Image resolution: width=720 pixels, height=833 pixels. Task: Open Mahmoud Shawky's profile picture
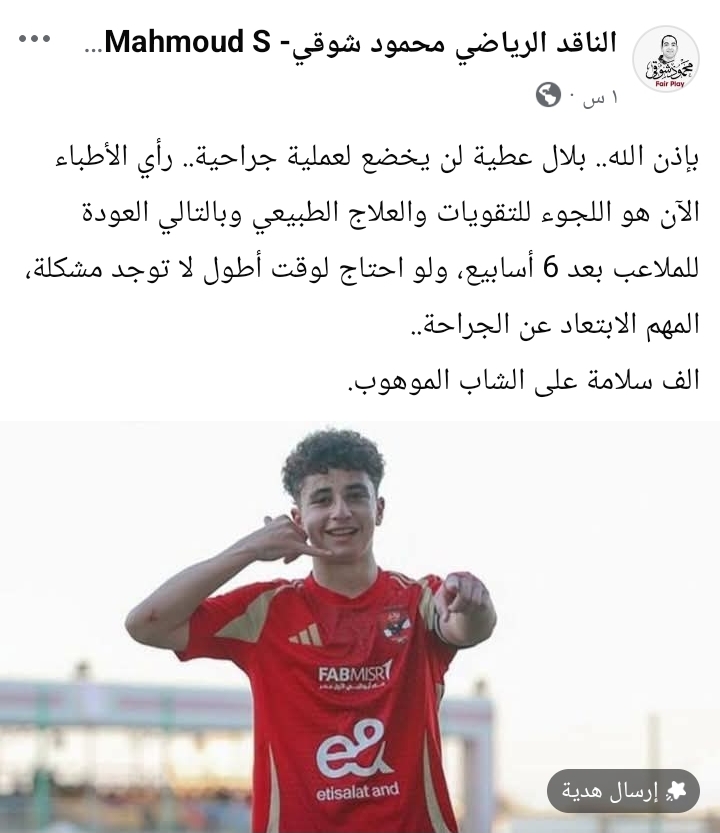pos(665,59)
